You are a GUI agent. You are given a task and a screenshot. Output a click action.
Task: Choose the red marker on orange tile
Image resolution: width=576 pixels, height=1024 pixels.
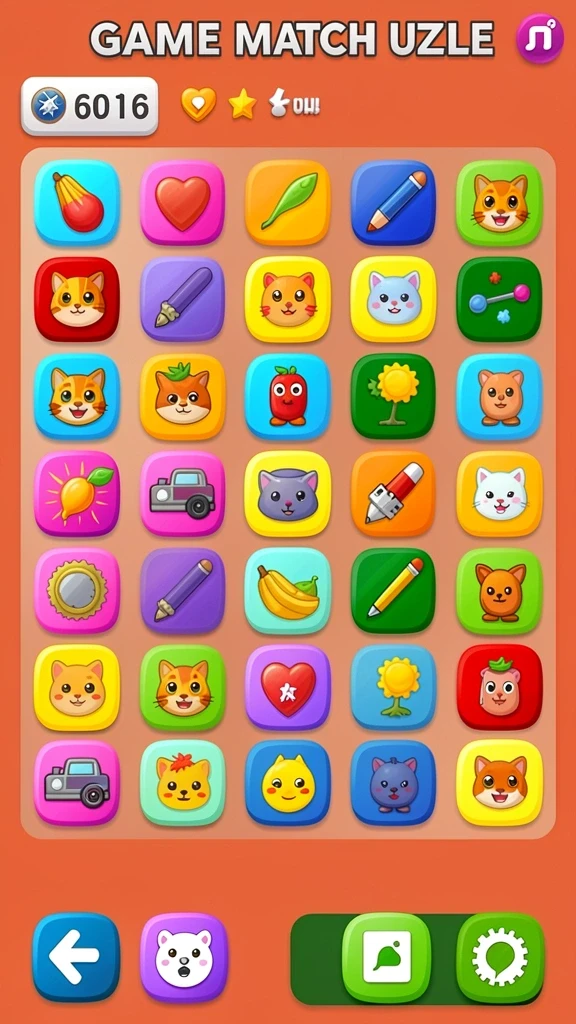point(394,494)
